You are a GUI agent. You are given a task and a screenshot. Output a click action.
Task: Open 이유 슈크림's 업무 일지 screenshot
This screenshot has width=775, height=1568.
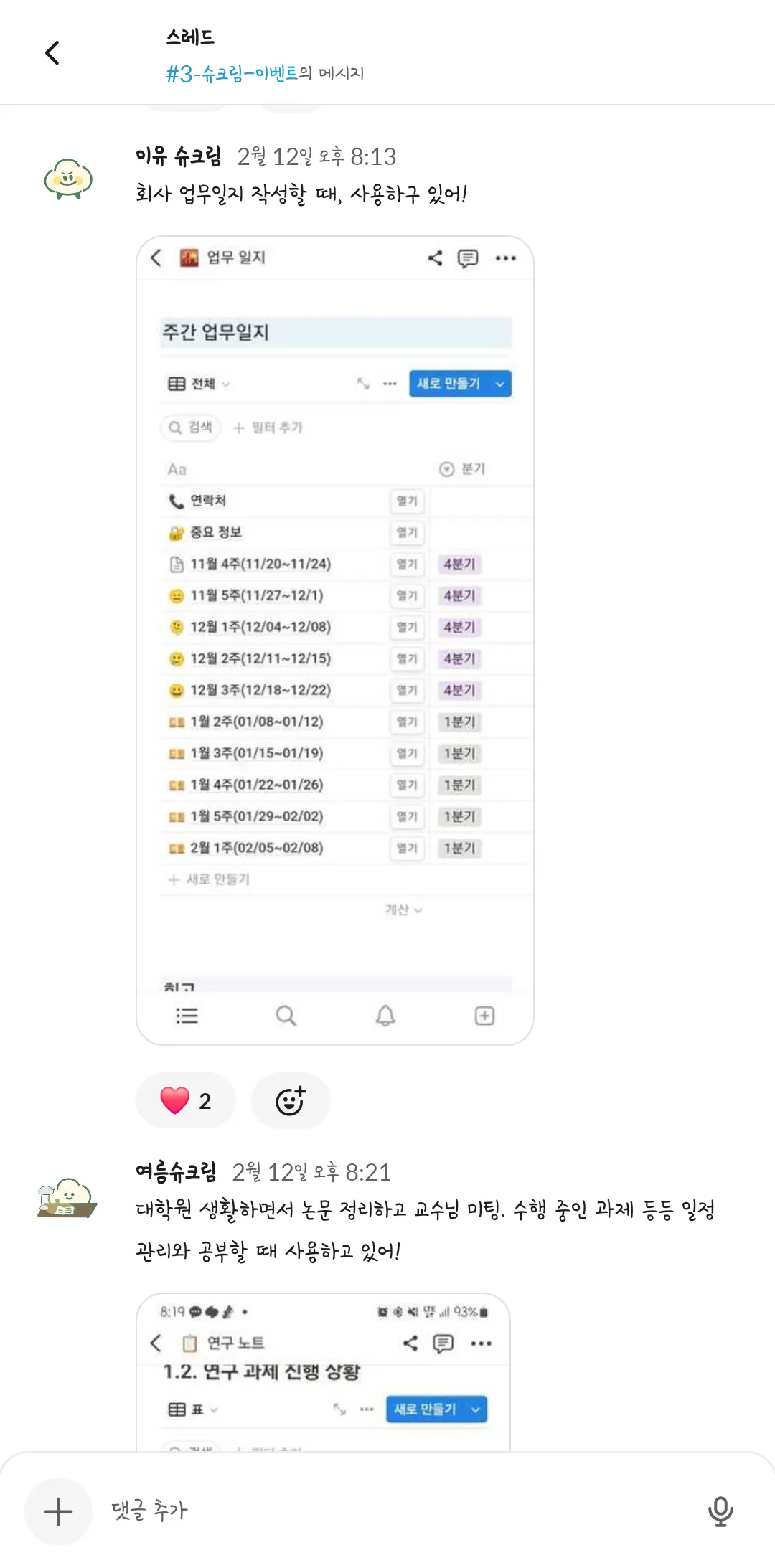[334, 640]
